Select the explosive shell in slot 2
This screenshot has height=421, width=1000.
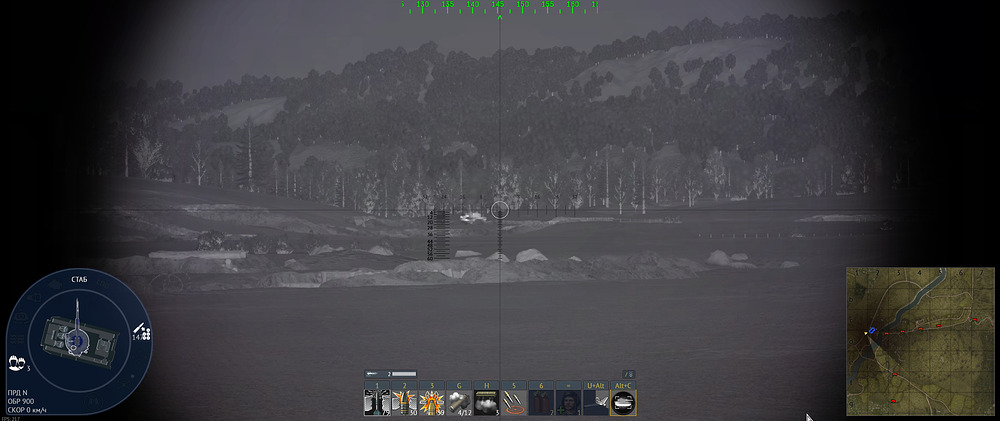(x=405, y=402)
